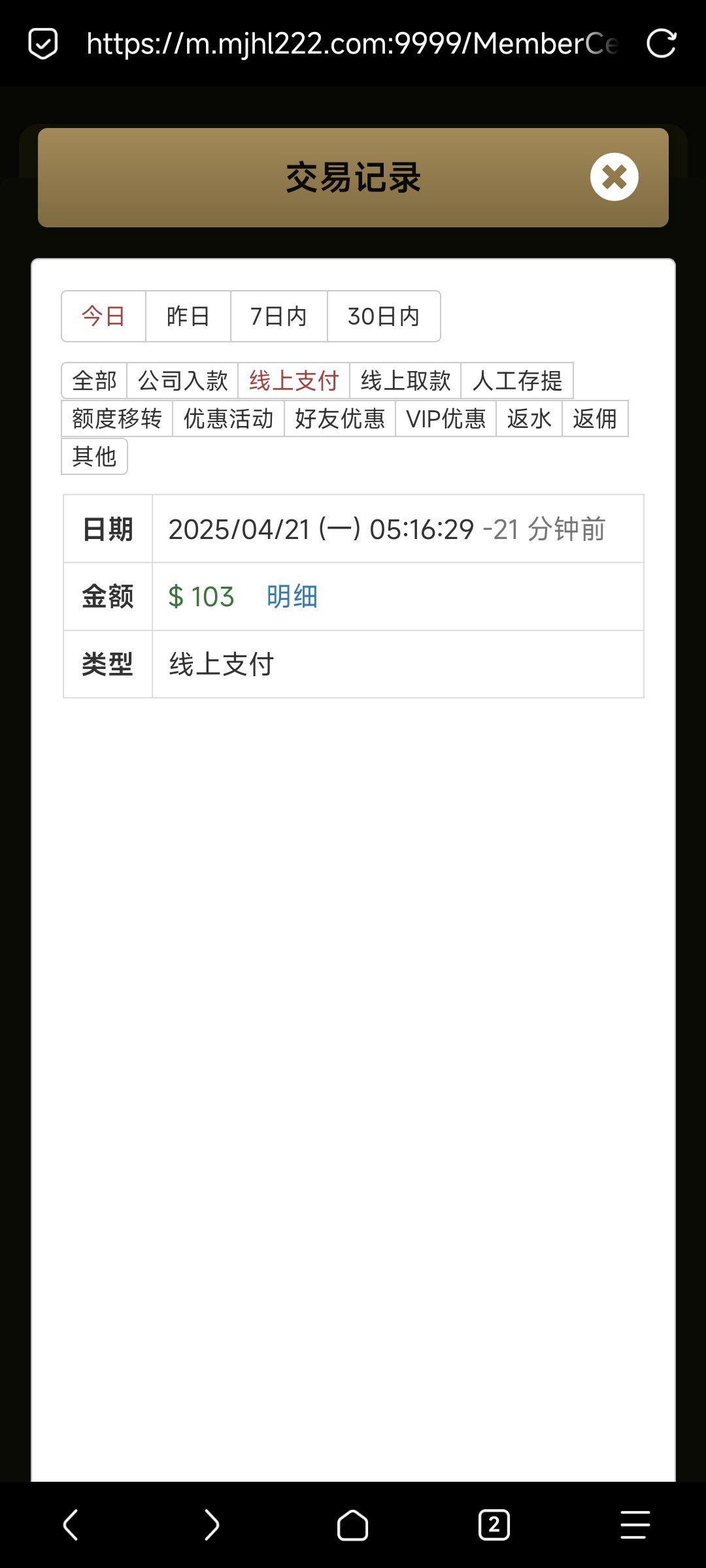
Task: Tap the address bar URL field
Action: [353, 44]
